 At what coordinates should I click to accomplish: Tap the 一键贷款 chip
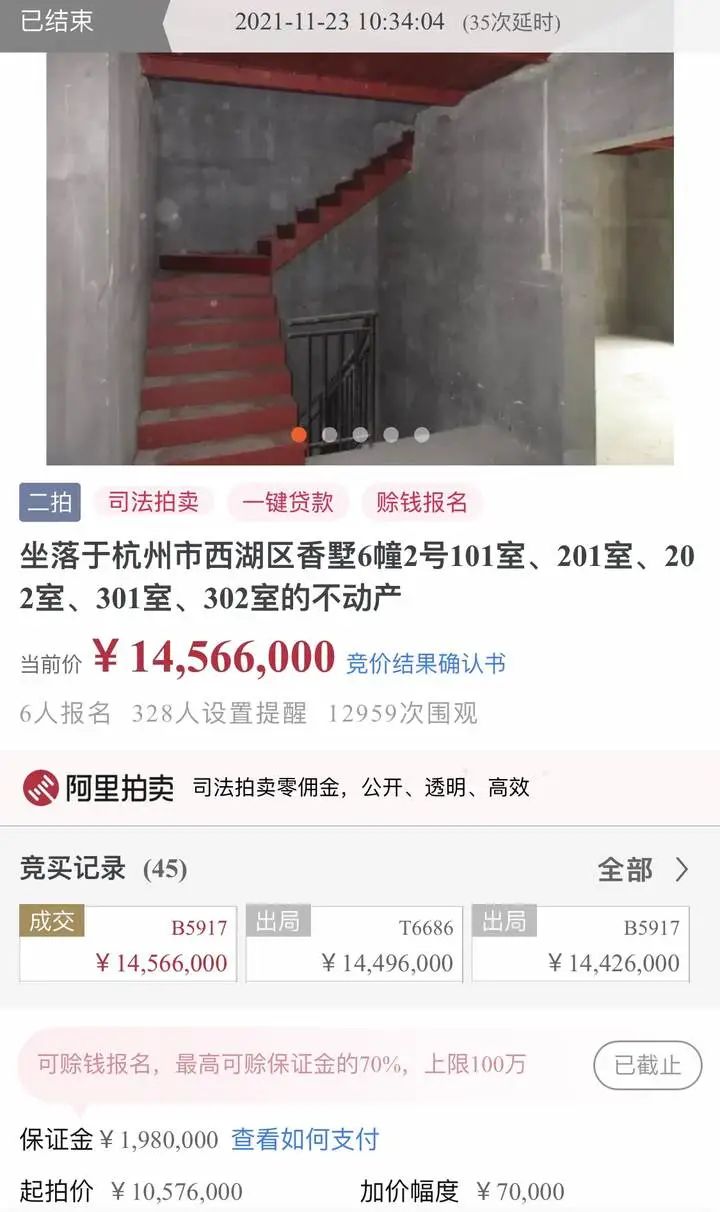[287, 502]
